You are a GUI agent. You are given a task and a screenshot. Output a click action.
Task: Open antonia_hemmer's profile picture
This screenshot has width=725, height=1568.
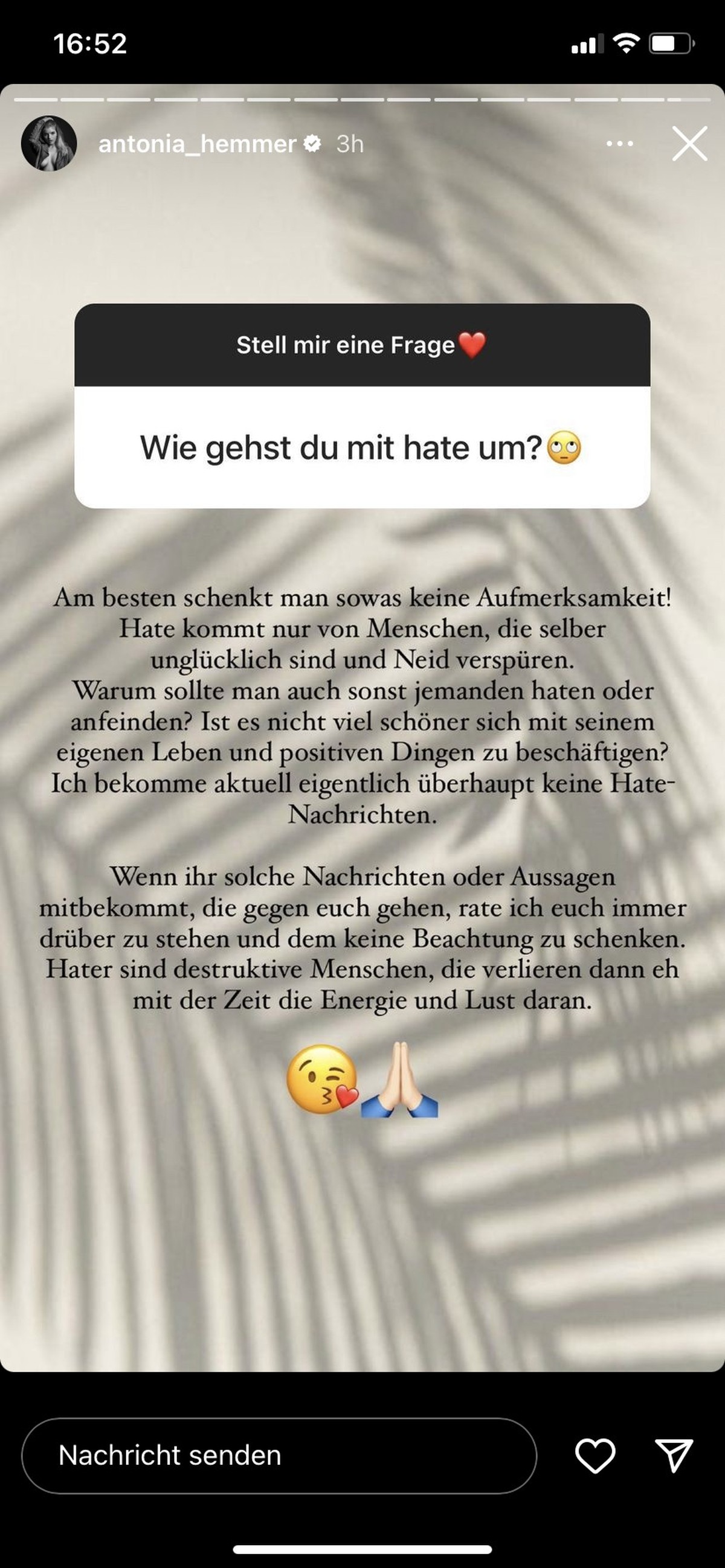coord(49,144)
